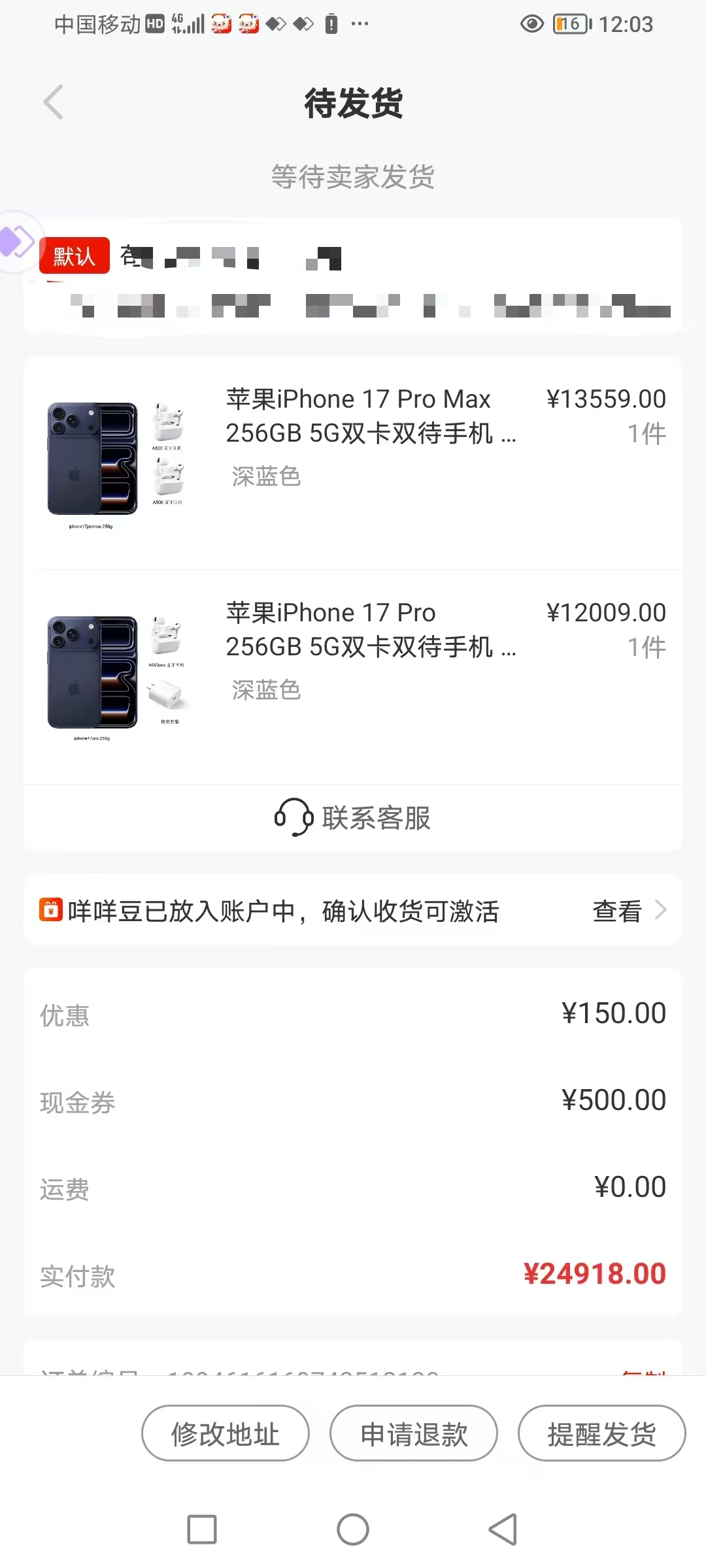Image resolution: width=706 pixels, height=1568 pixels.
Task: Tap the red envelope icon before 咩咩豆 notice
Action: (48, 910)
